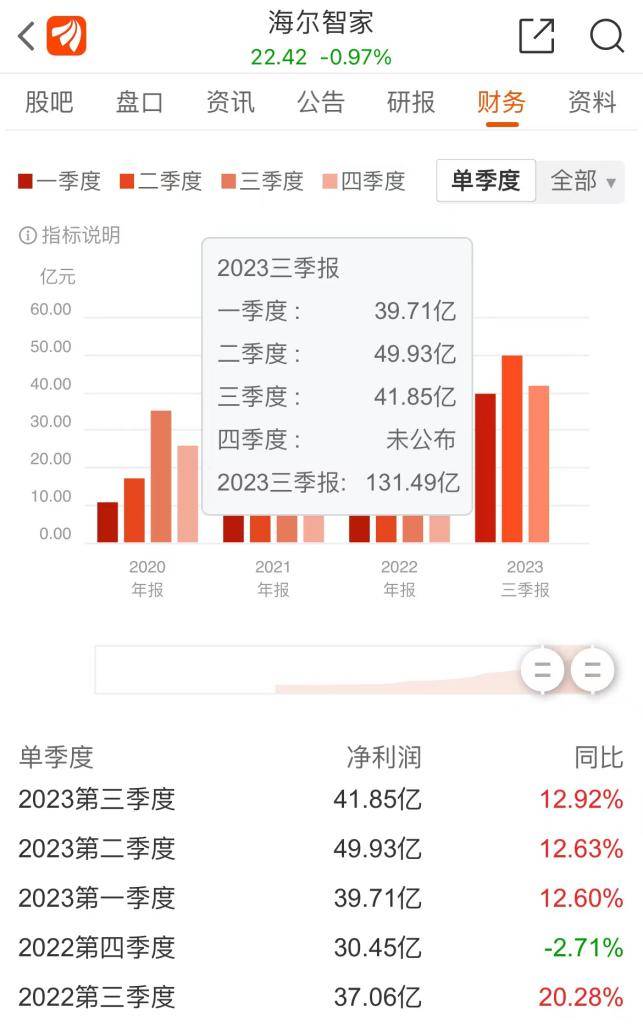The height and width of the screenshot is (1036, 643).
Task: Expand the 全部 dropdown
Action: [x=582, y=180]
